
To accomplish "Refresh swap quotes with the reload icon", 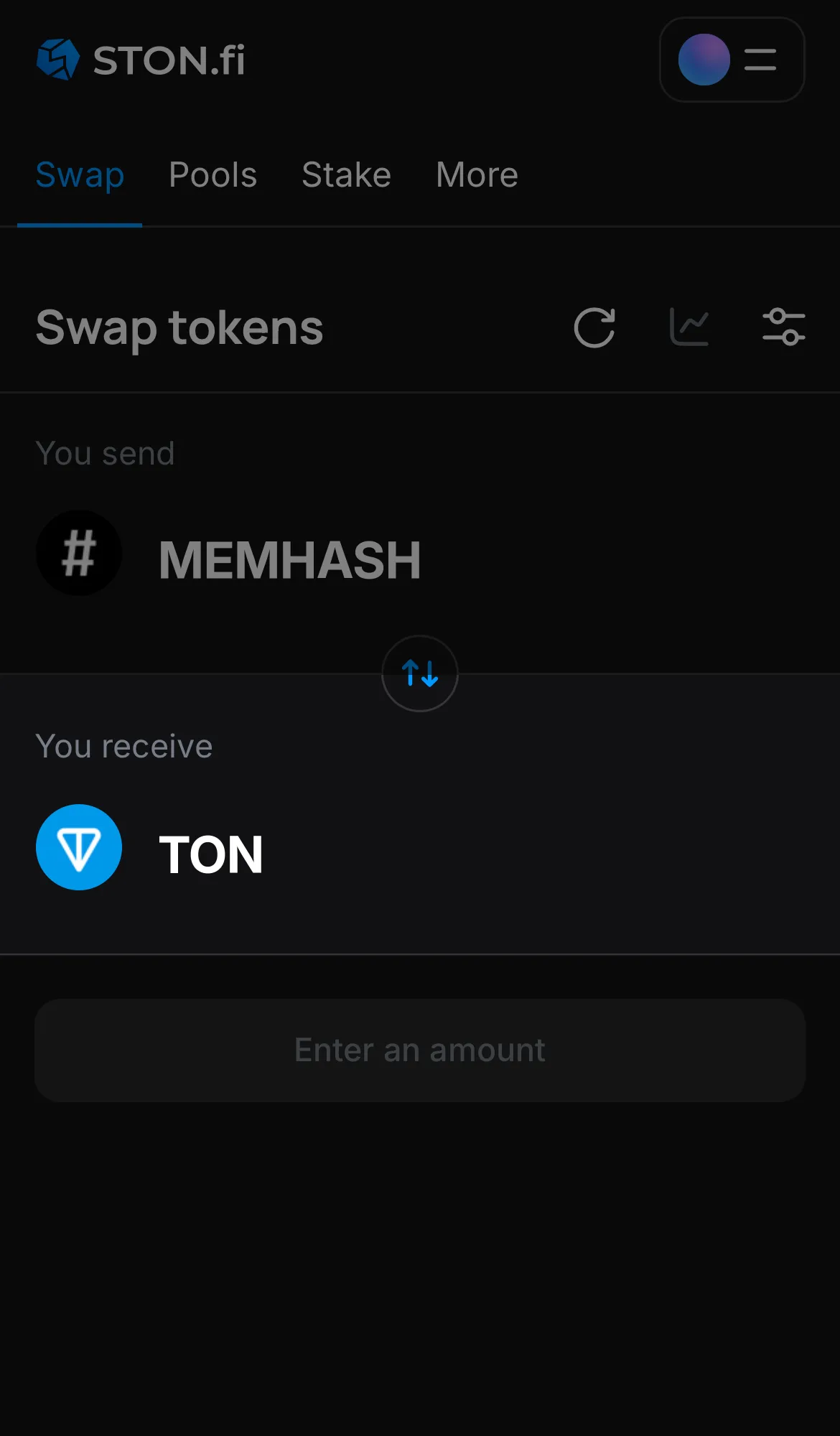I will [x=594, y=327].
